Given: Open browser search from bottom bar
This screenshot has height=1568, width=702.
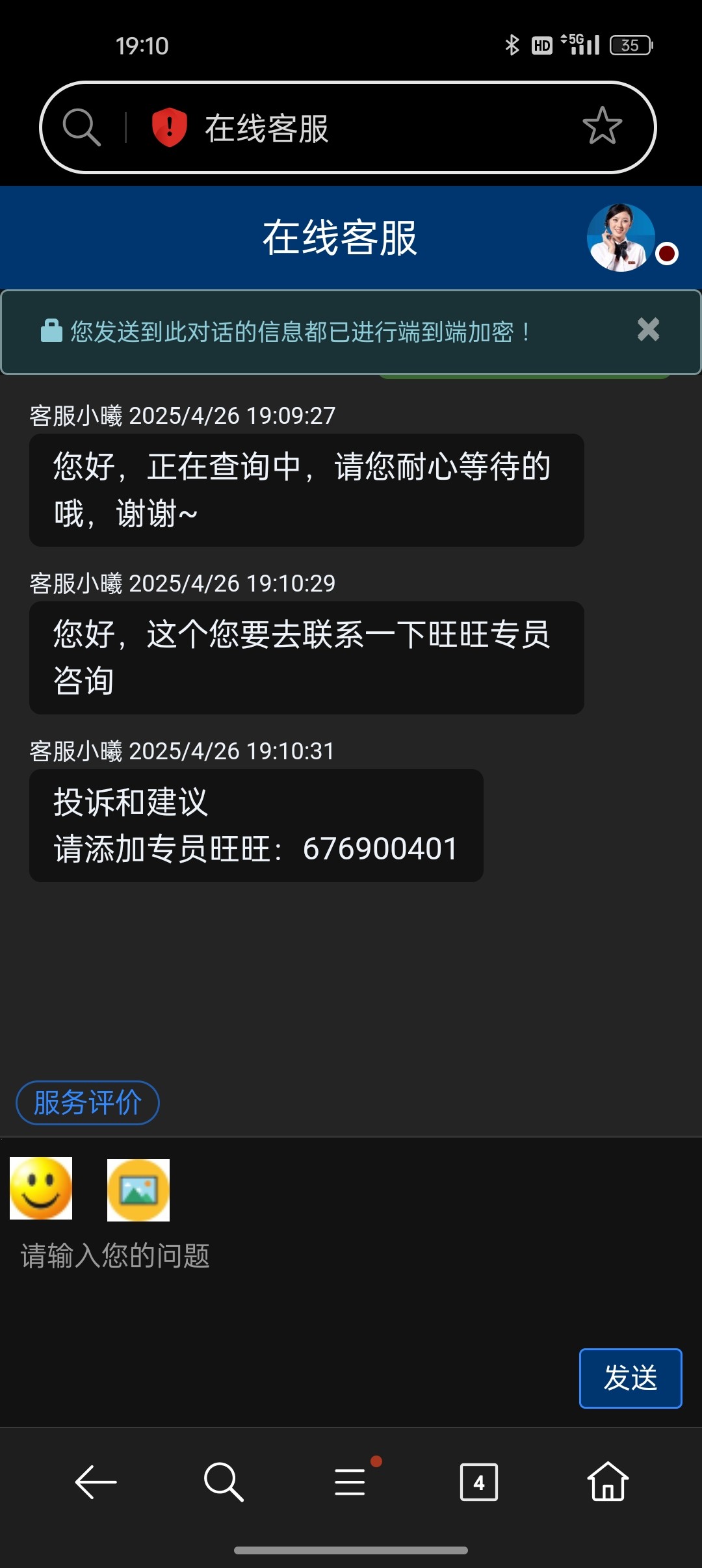Looking at the screenshot, I should tap(223, 1482).
